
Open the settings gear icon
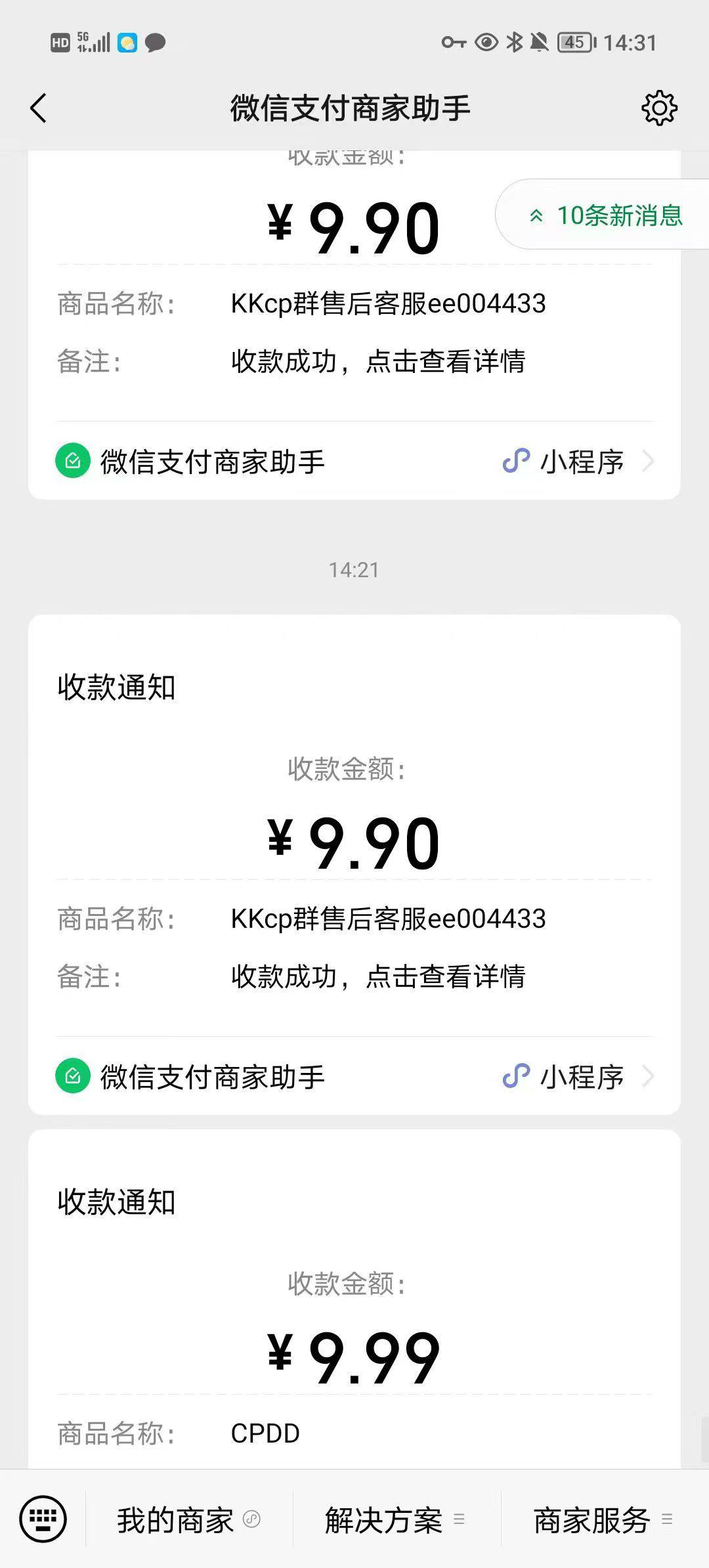pos(659,108)
